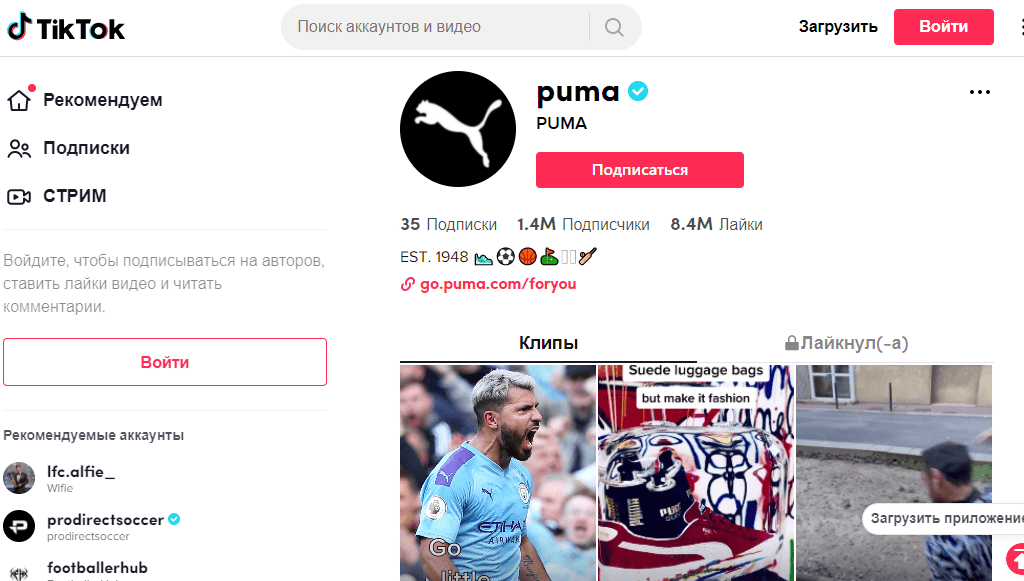Image resolution: width=1024 pixels, height=581 pixels.
Task: Open the go.puma.com/foryou link
Action: coord(497,284)
